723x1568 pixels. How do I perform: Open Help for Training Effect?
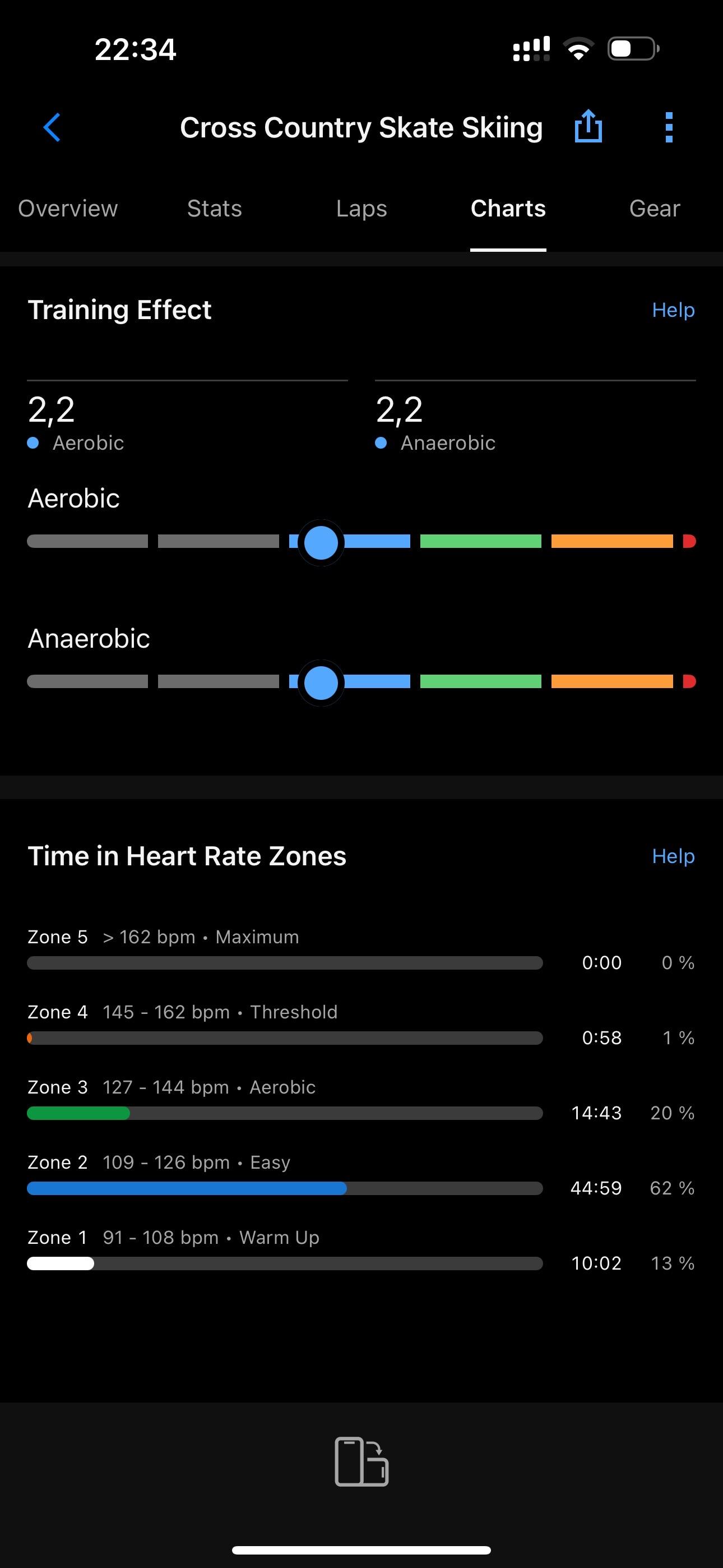coord(673,310)
